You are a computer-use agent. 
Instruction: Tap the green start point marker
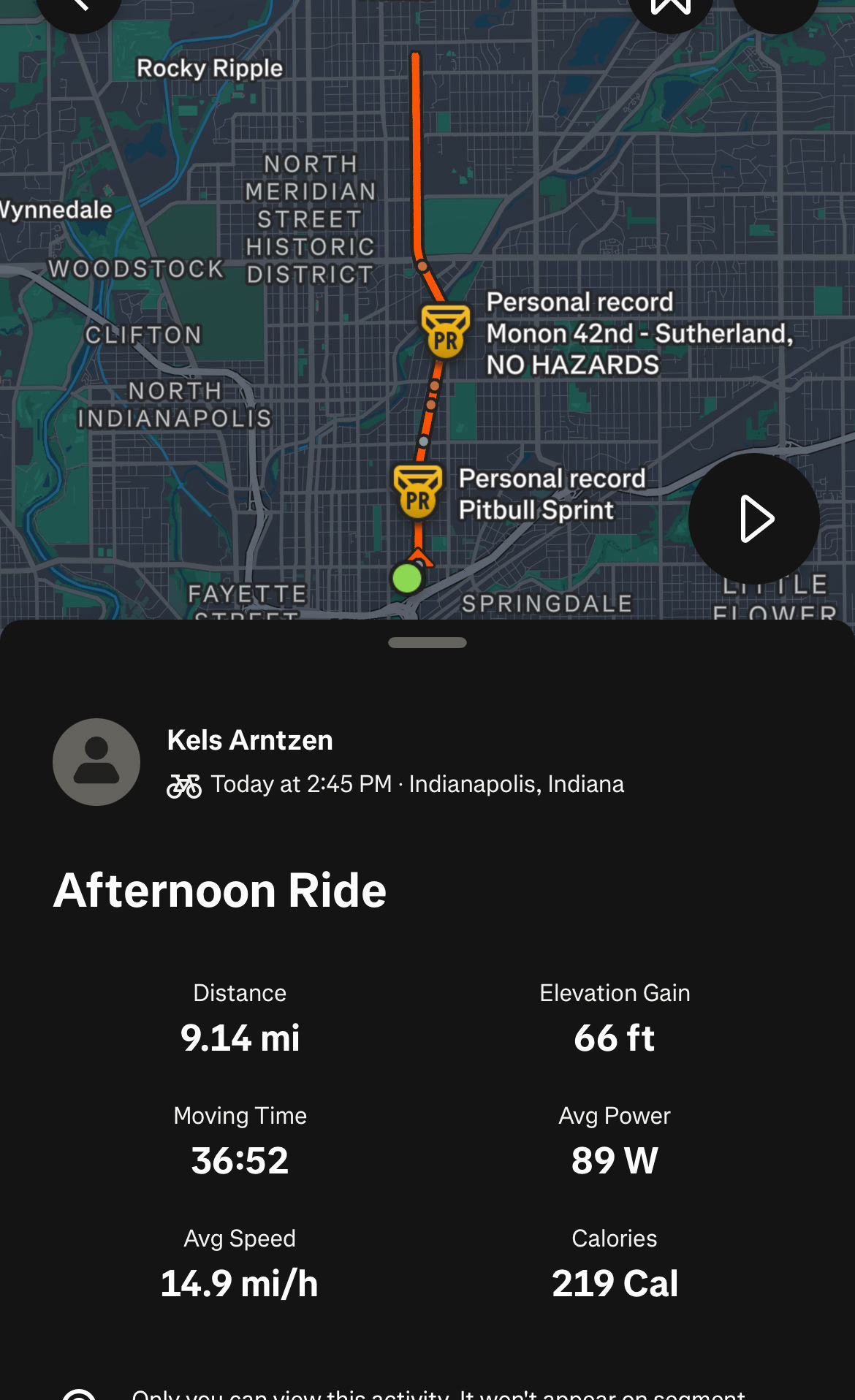(x=407, y=579)
